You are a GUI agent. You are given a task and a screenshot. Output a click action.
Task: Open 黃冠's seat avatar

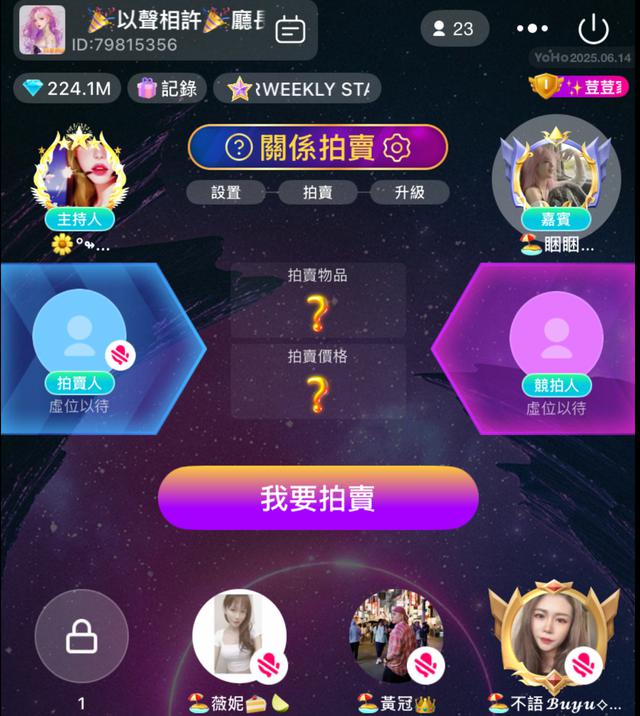point(397,636)
